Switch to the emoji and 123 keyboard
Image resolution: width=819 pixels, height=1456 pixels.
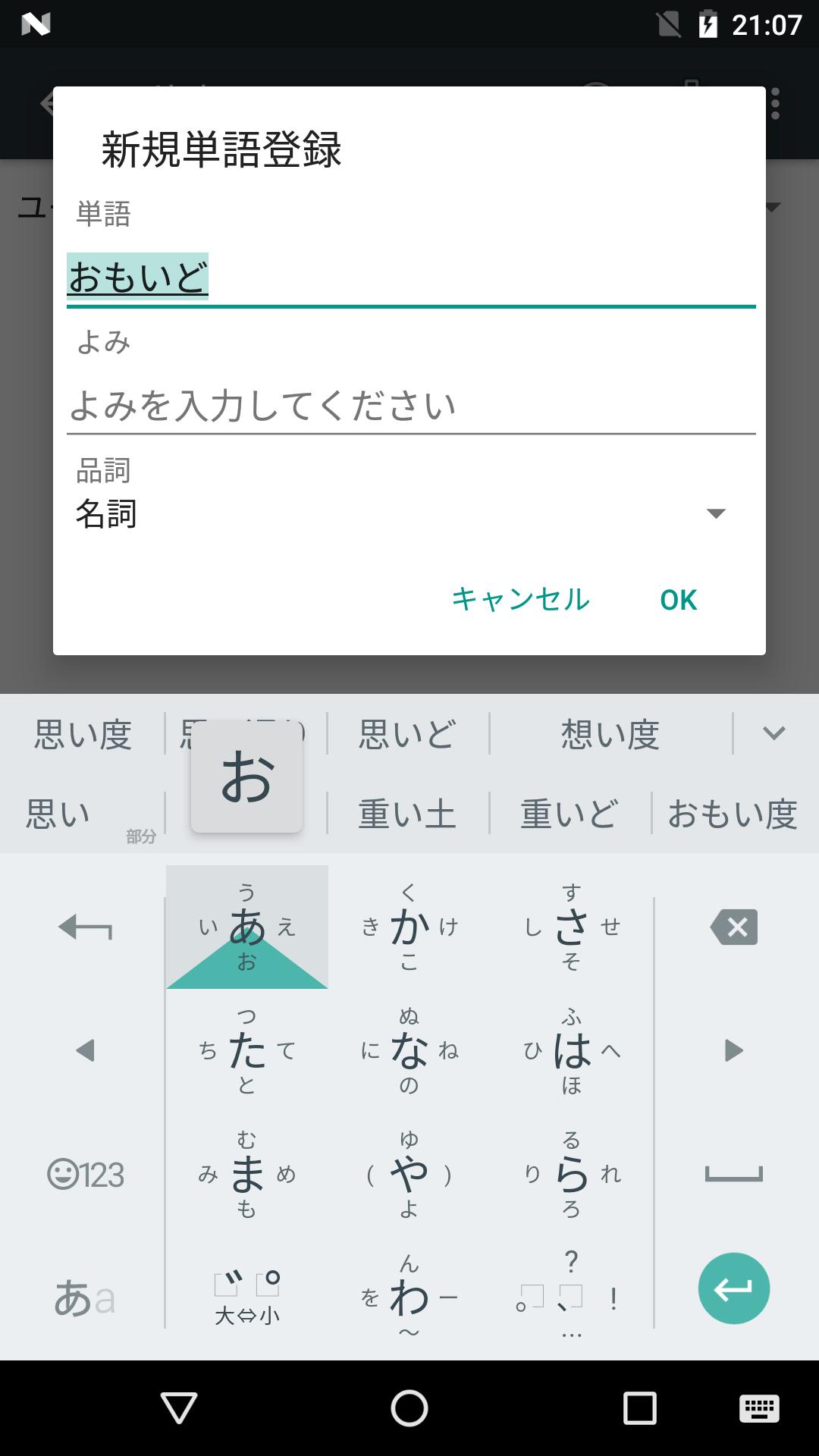click(x=85, y=1174)
